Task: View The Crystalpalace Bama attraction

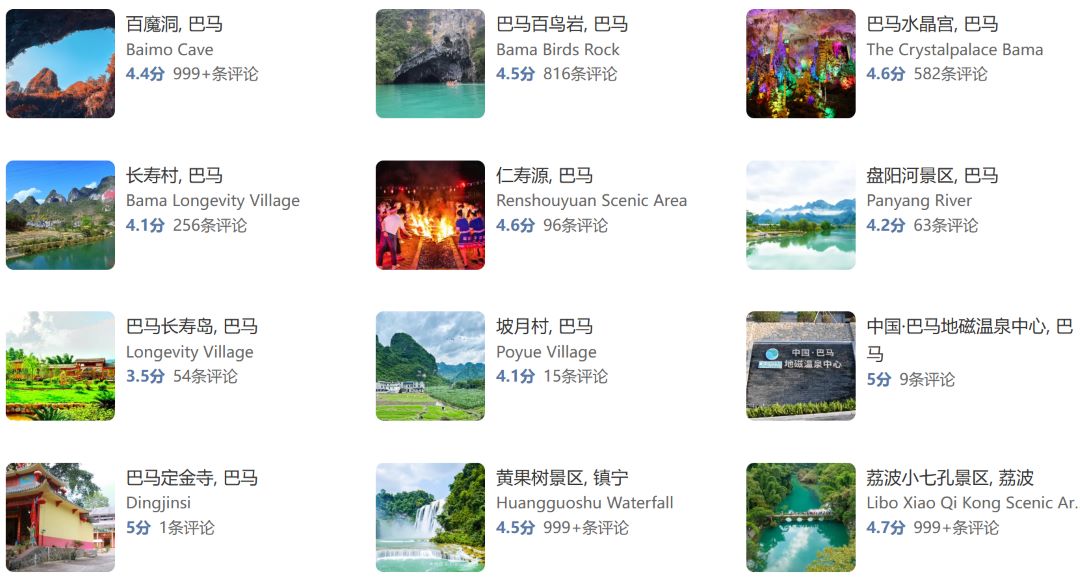Action: tap(931, 25)
